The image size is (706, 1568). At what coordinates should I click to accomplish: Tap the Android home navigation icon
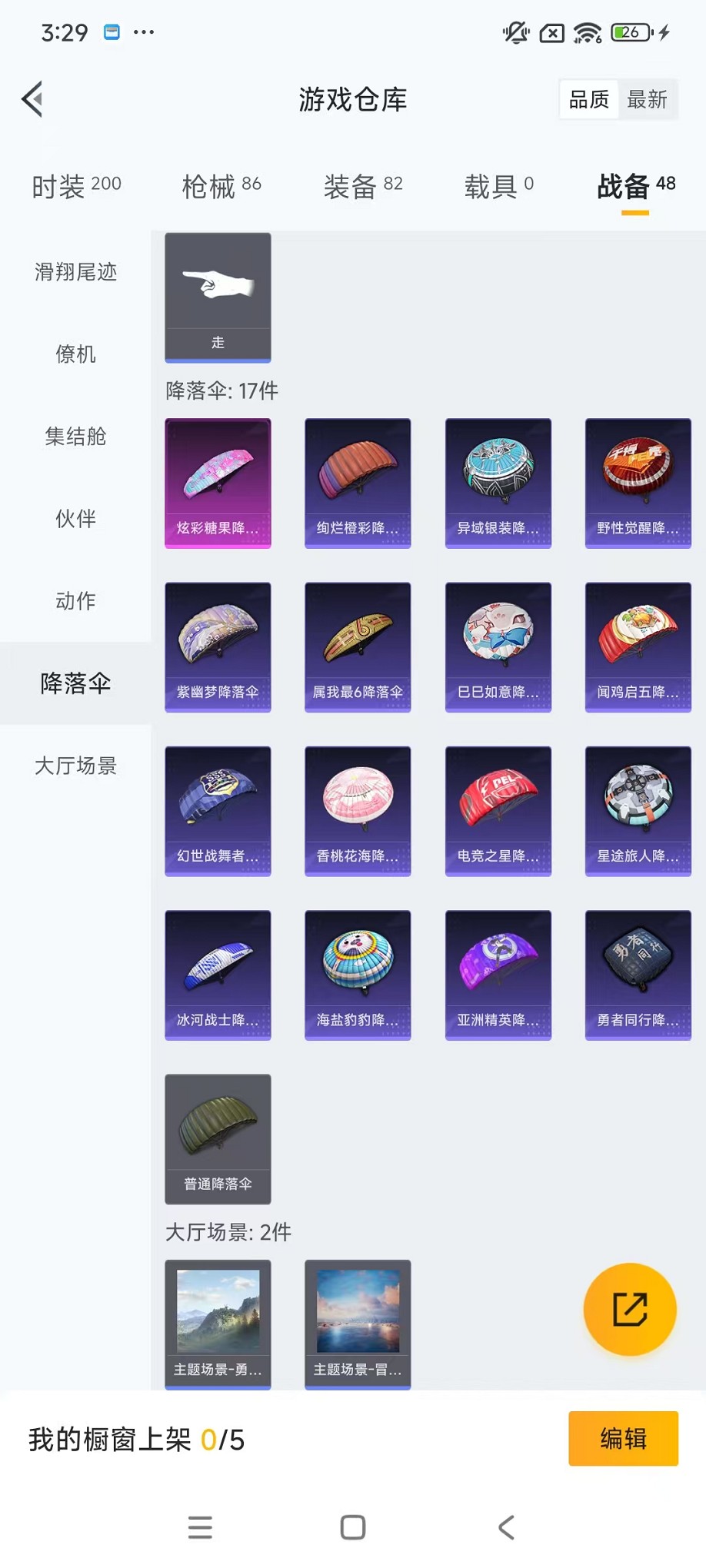point(351,1527)
